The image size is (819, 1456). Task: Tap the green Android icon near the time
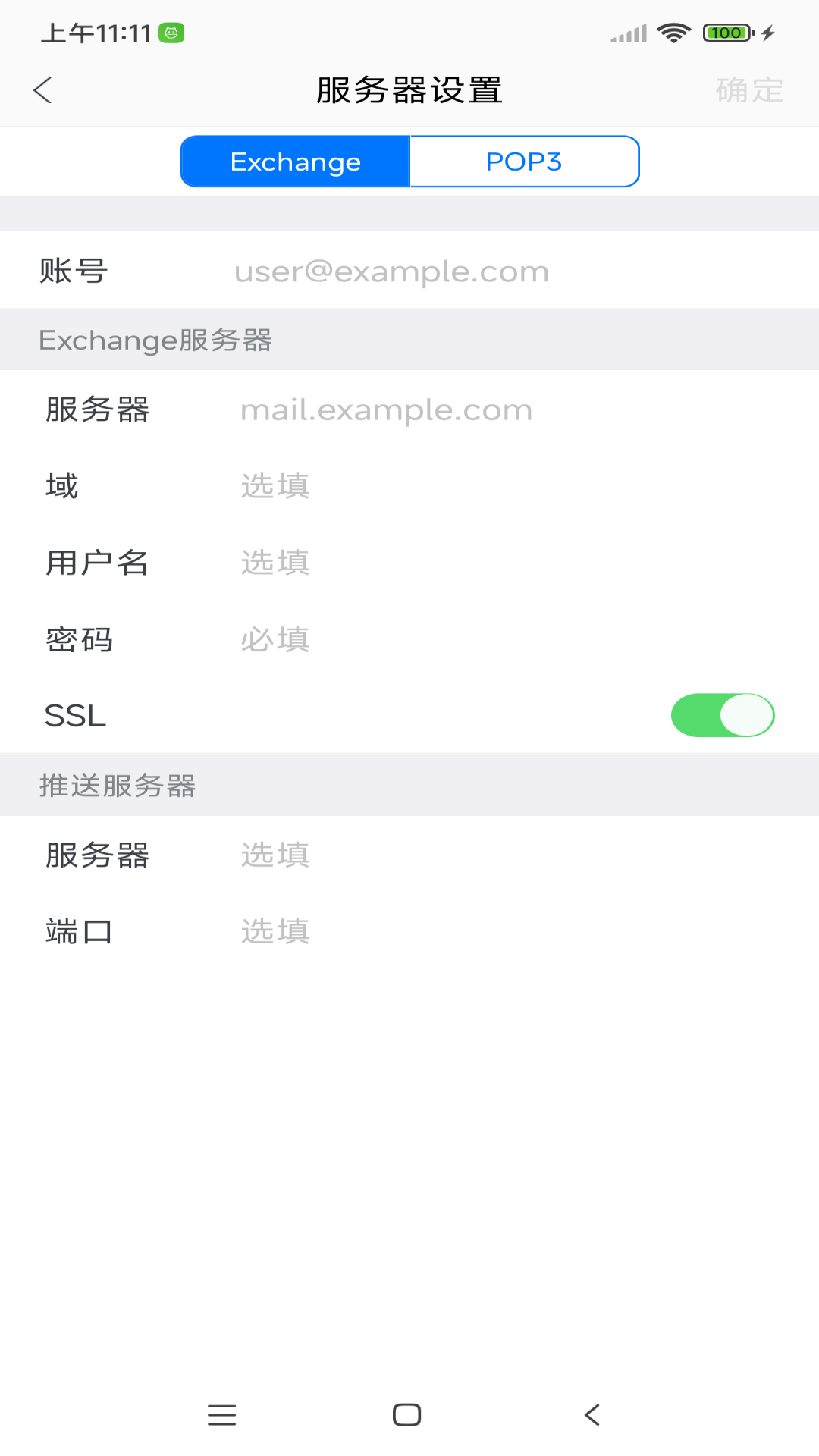click(x=171, y=33)
